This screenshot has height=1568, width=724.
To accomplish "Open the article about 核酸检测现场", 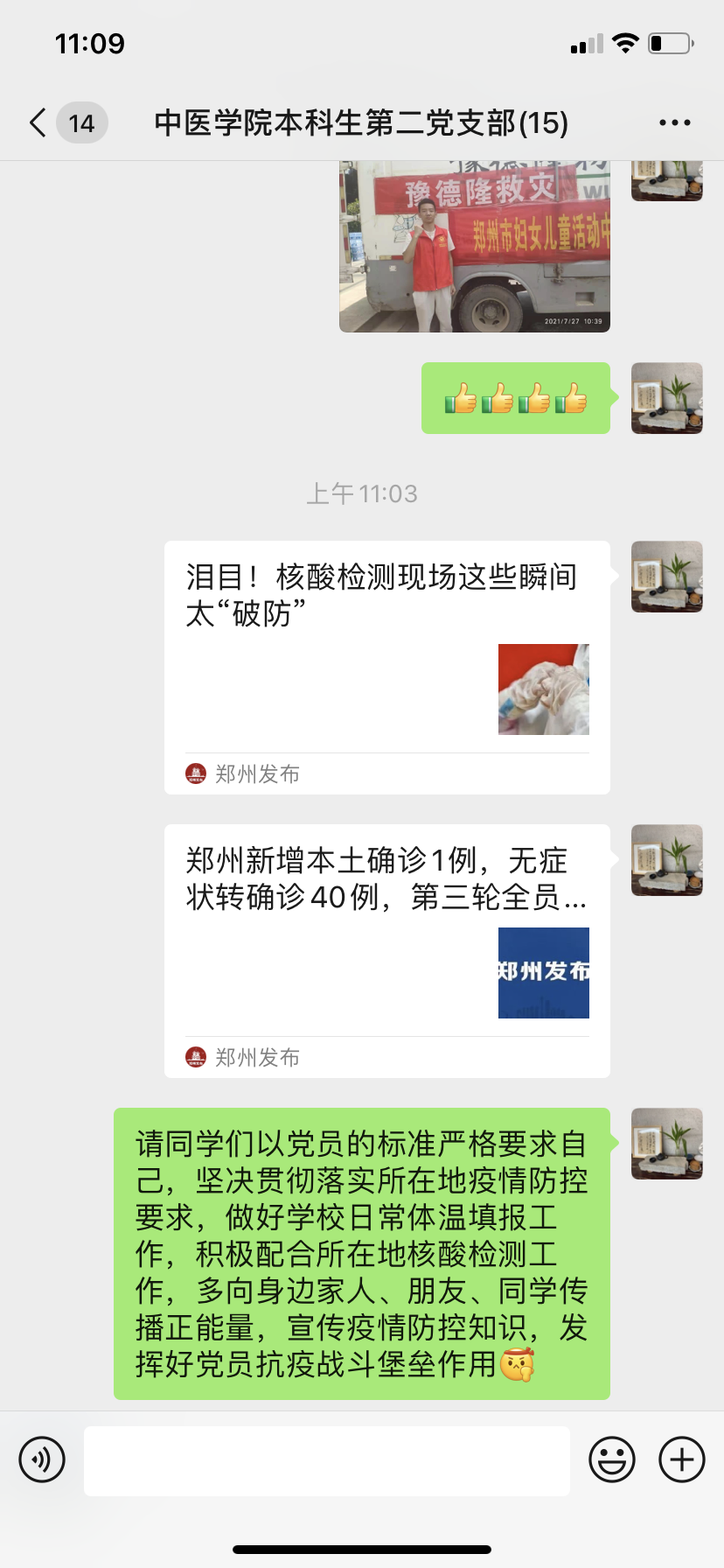I will (386, 667).
